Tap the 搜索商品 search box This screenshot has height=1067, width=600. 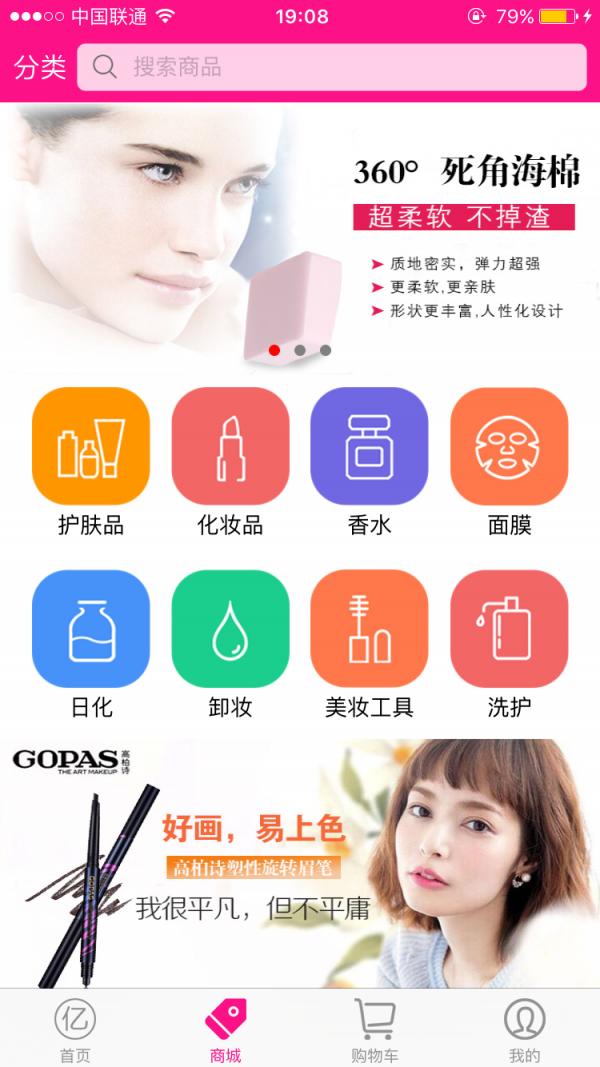(331, 68)
